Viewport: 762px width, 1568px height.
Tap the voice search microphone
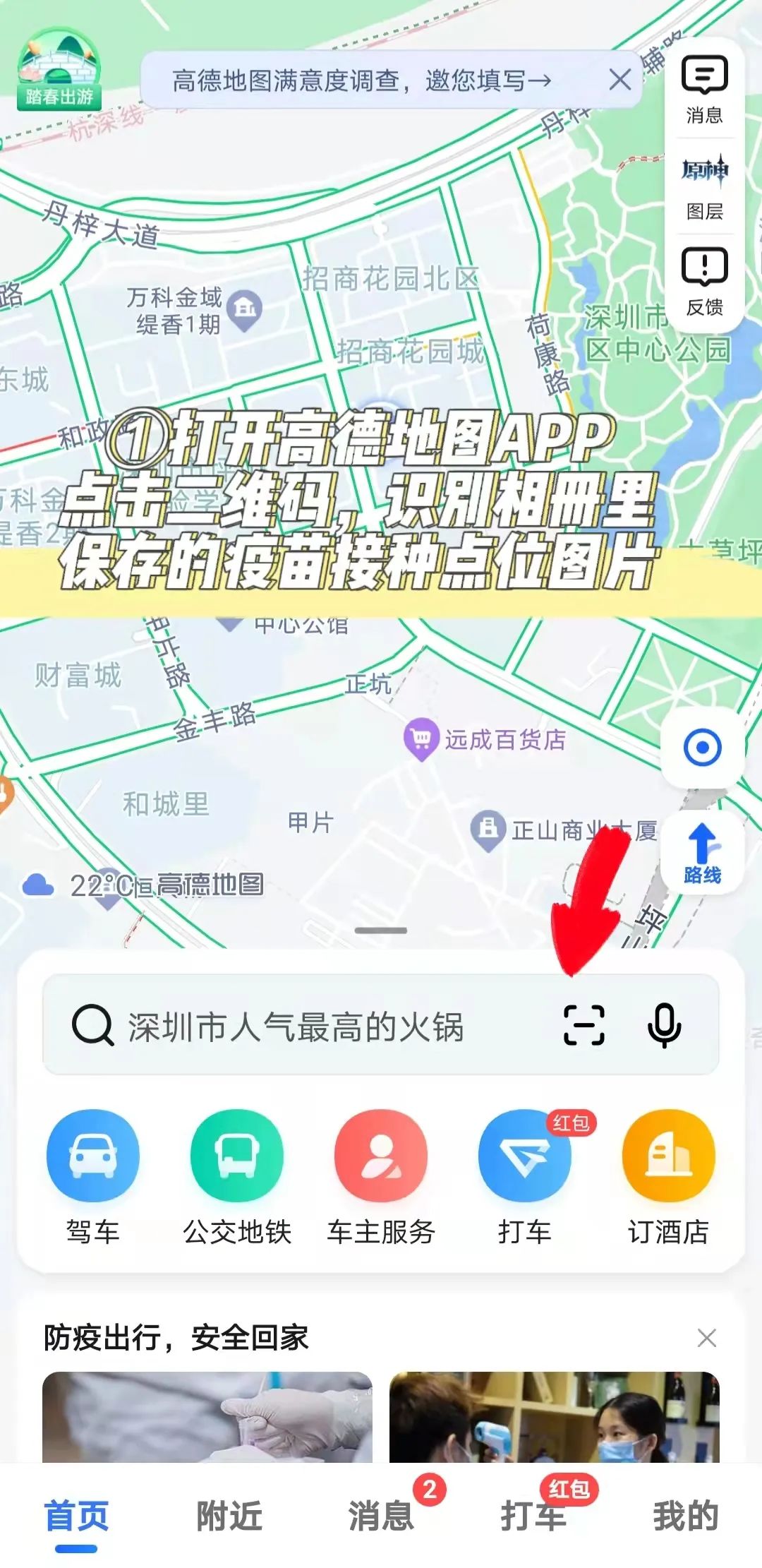(x=664, y=1025)
